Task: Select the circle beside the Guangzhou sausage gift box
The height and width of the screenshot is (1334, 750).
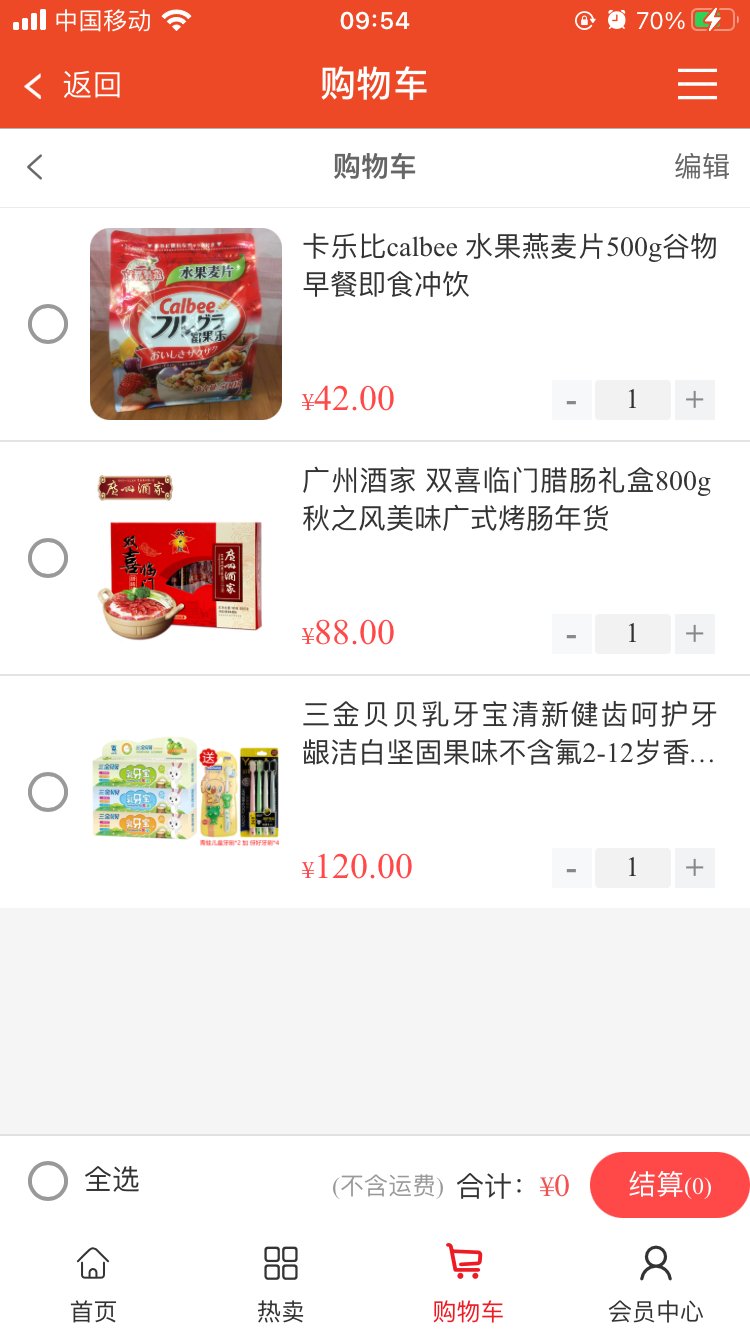Action: [x=48, y=558]
